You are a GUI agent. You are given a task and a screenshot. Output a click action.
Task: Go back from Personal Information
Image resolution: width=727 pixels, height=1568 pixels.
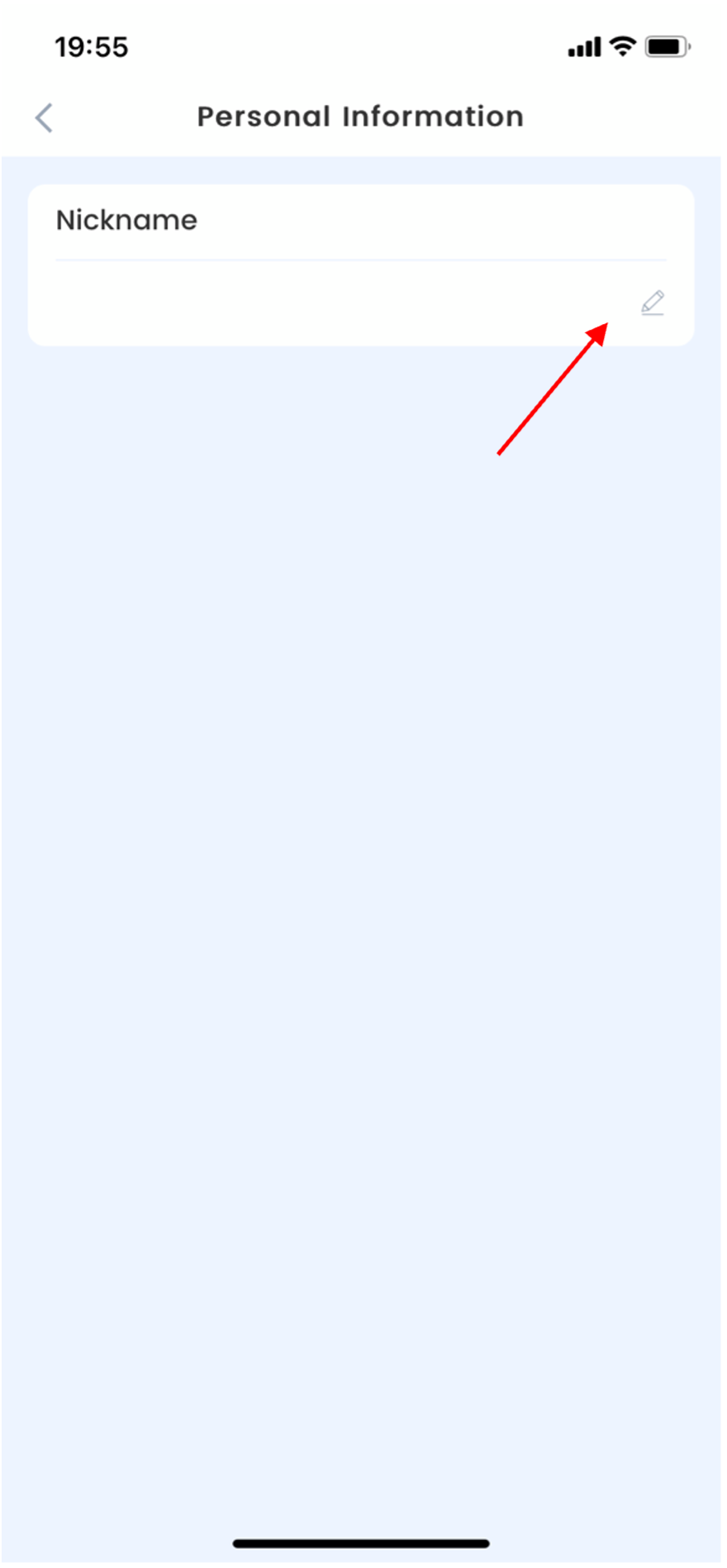click(45, 117)
